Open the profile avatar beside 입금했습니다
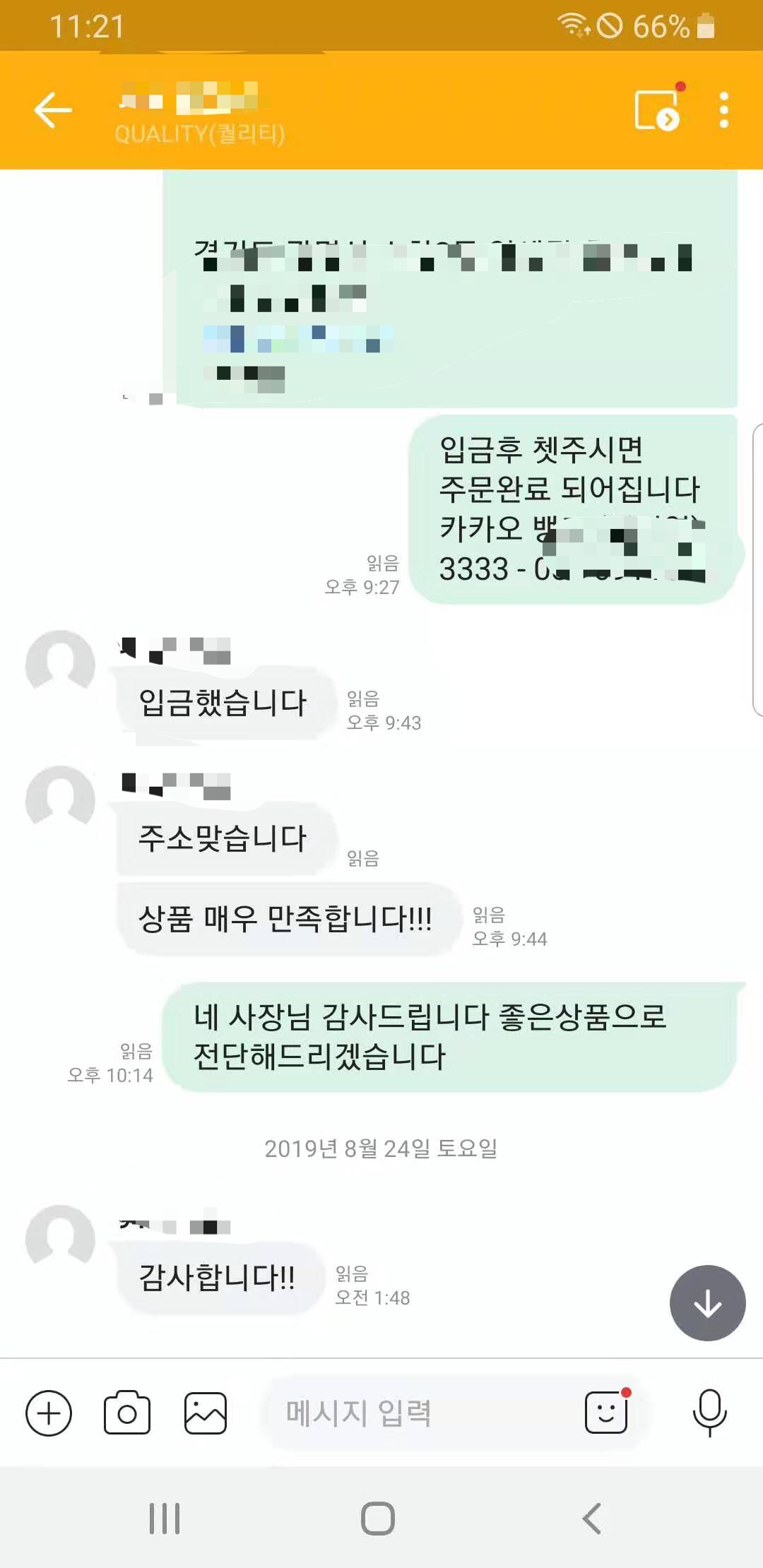This screenshot has width=763, height=1568. click(60, 665)
